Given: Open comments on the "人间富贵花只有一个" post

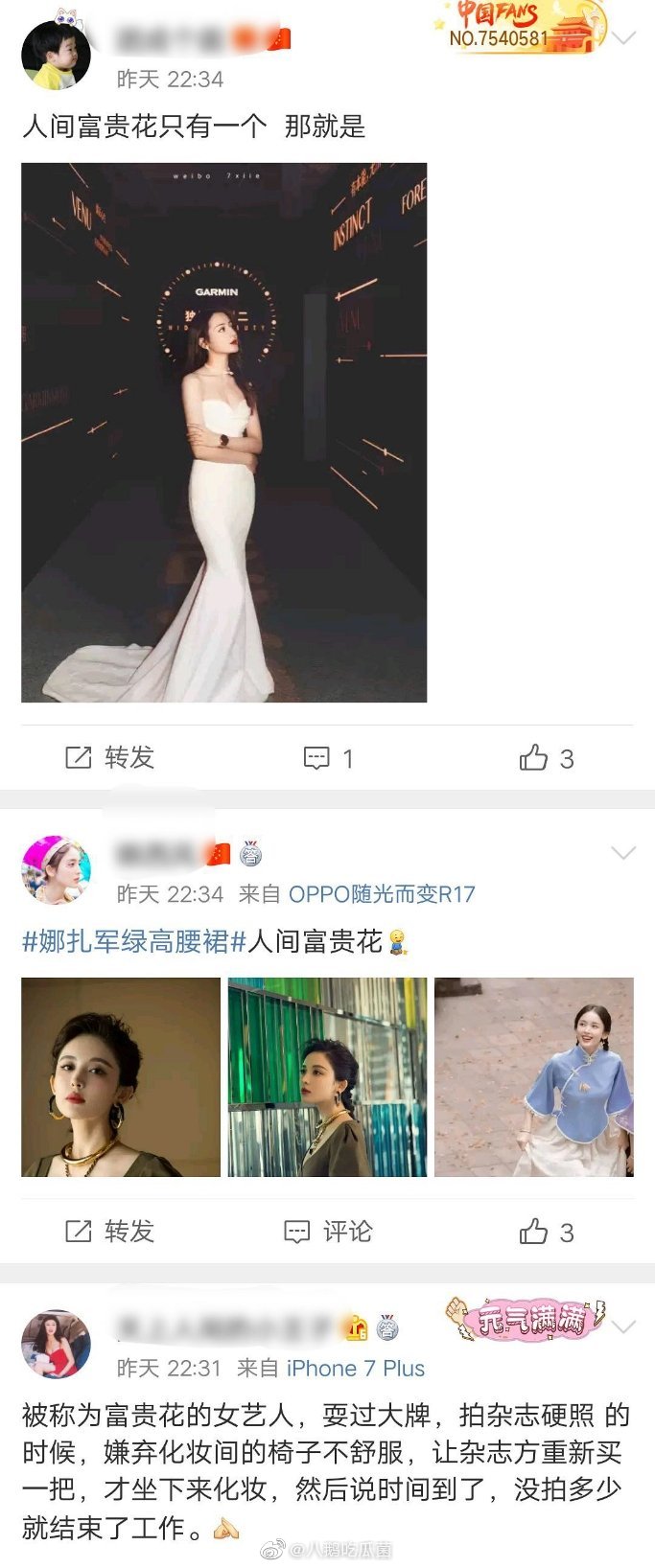Looking at the screenshot, I should (x=328, y=758).
